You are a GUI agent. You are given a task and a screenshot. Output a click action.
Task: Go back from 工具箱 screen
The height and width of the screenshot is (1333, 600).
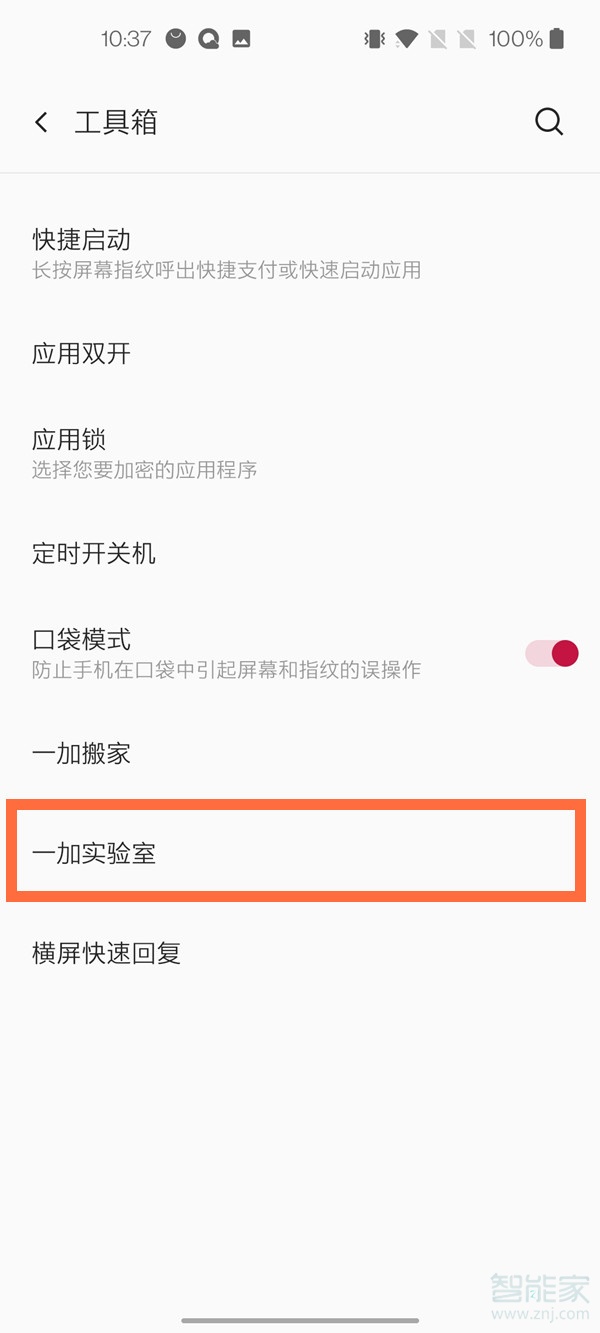(41, 122)
